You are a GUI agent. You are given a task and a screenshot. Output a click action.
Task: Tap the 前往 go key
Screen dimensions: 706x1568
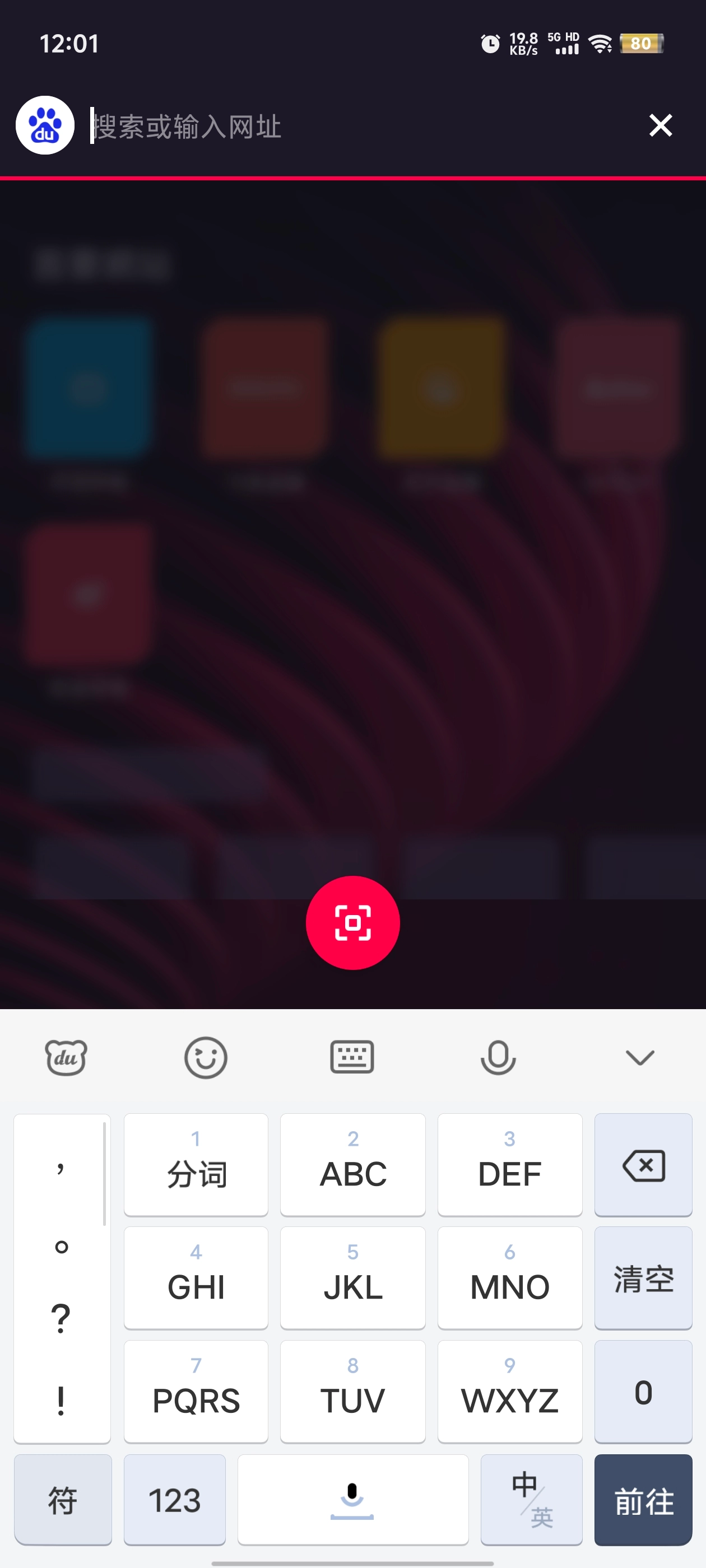643,1500
